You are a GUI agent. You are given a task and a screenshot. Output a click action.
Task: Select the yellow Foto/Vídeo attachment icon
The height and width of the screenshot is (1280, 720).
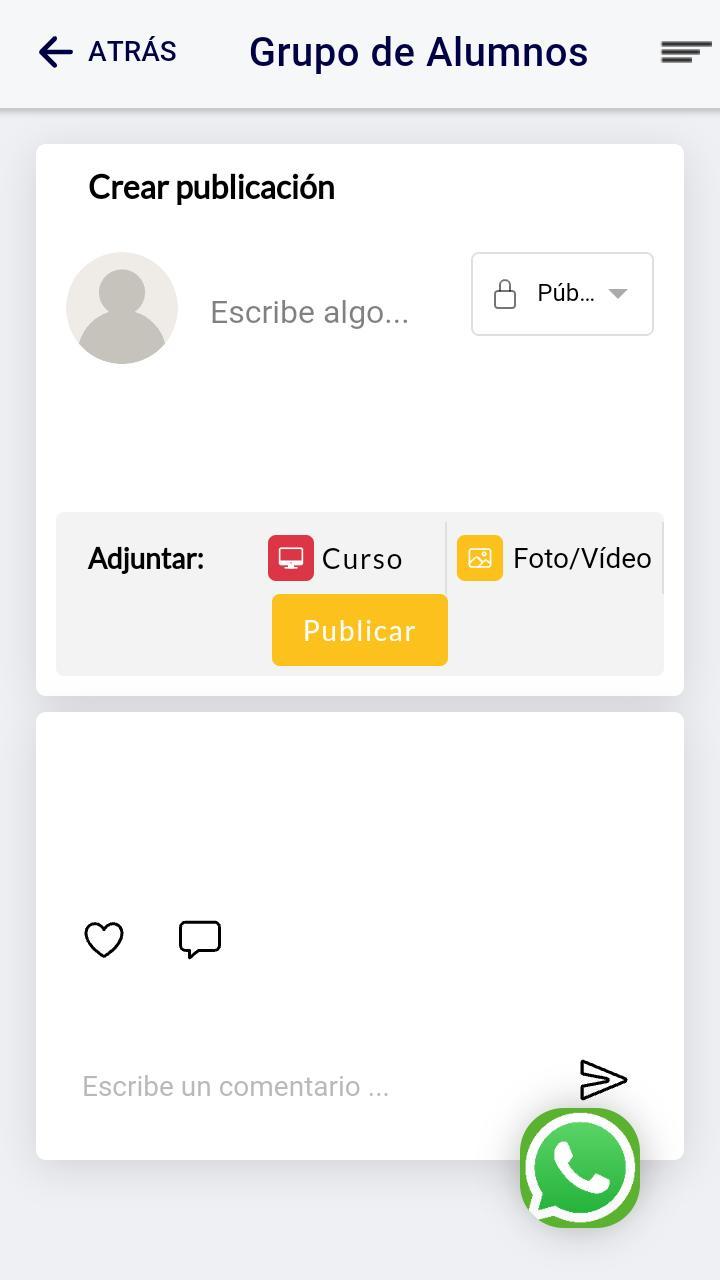tap(479, 558)
